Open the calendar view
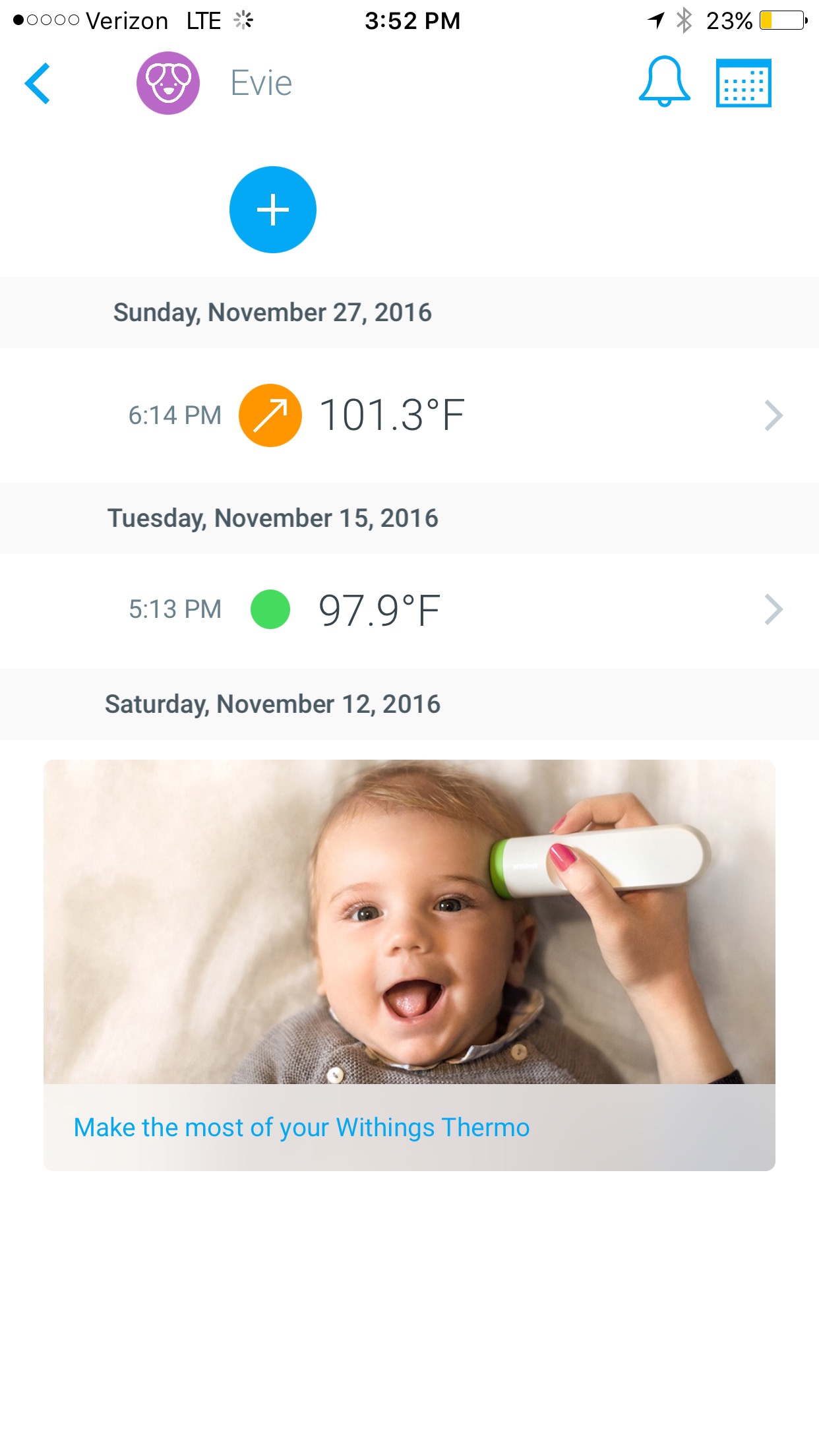Screen dimensions: 819x1456 (743, 83)
